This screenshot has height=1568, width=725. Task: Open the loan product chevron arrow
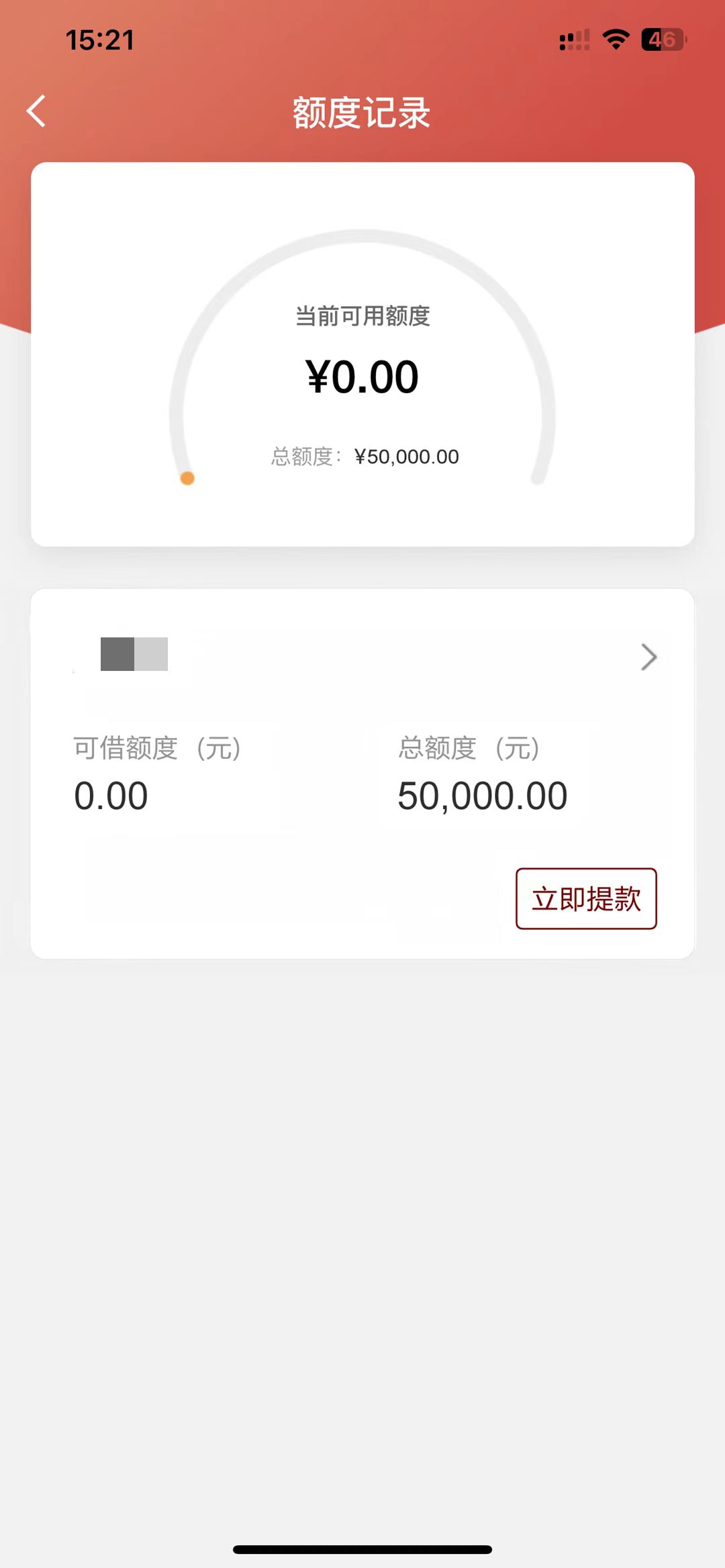click(648, 657)
